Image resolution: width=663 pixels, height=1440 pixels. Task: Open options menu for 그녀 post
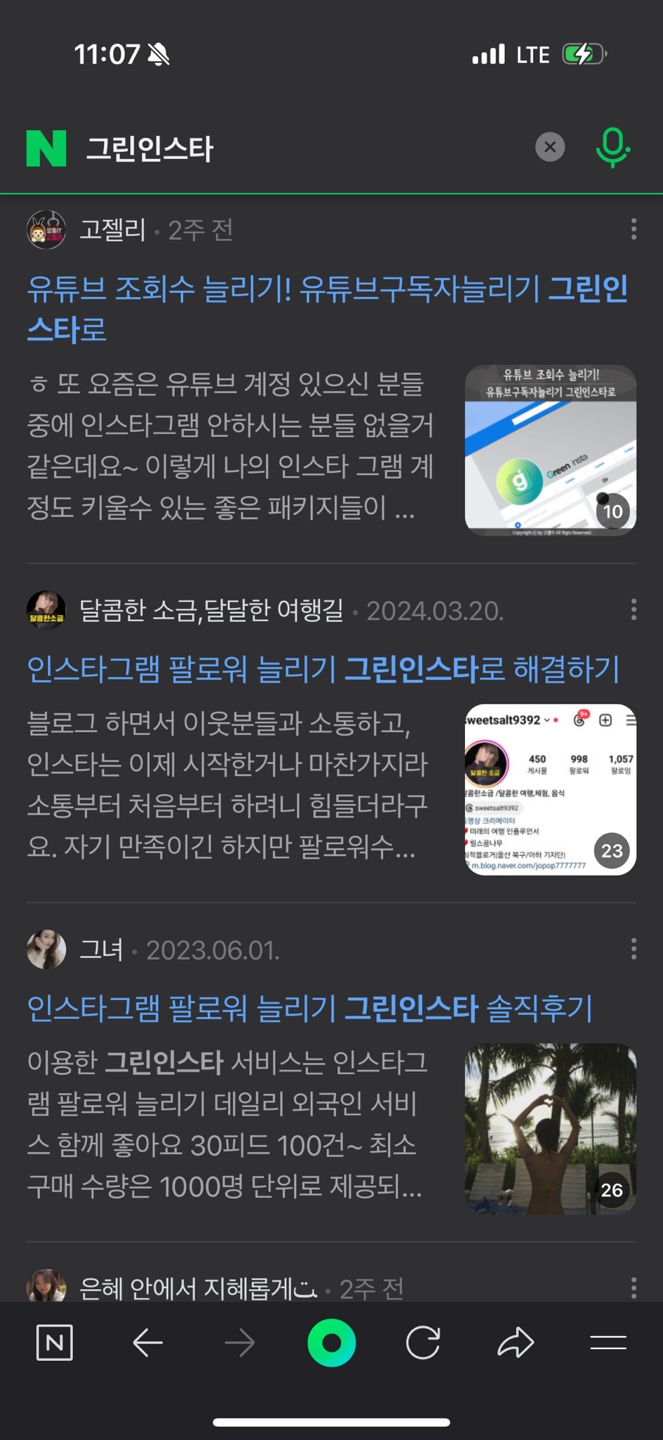634,949
